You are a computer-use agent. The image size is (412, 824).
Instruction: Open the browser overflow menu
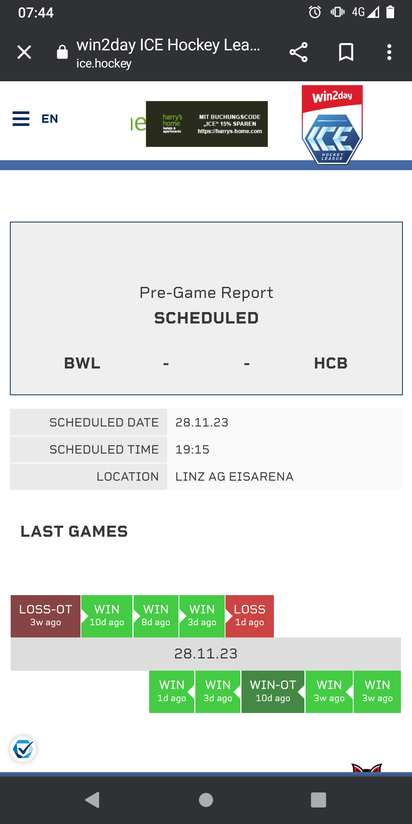click(x=389, y=53)
